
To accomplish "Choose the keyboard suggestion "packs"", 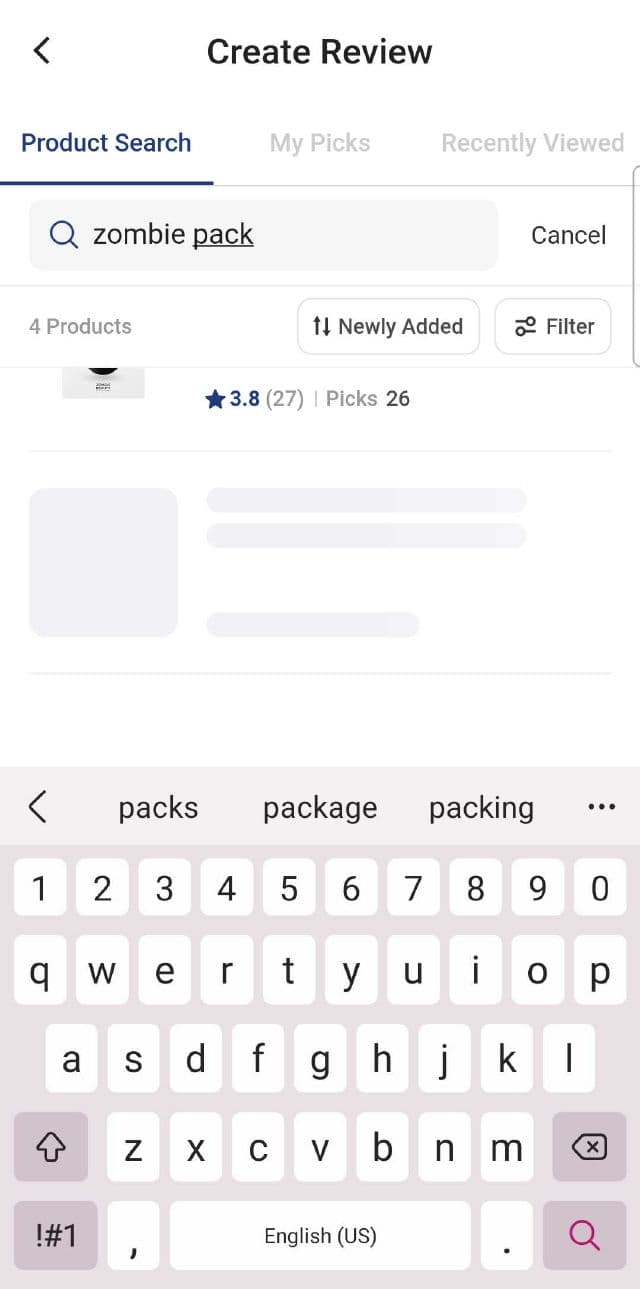I will pos(158,807).
